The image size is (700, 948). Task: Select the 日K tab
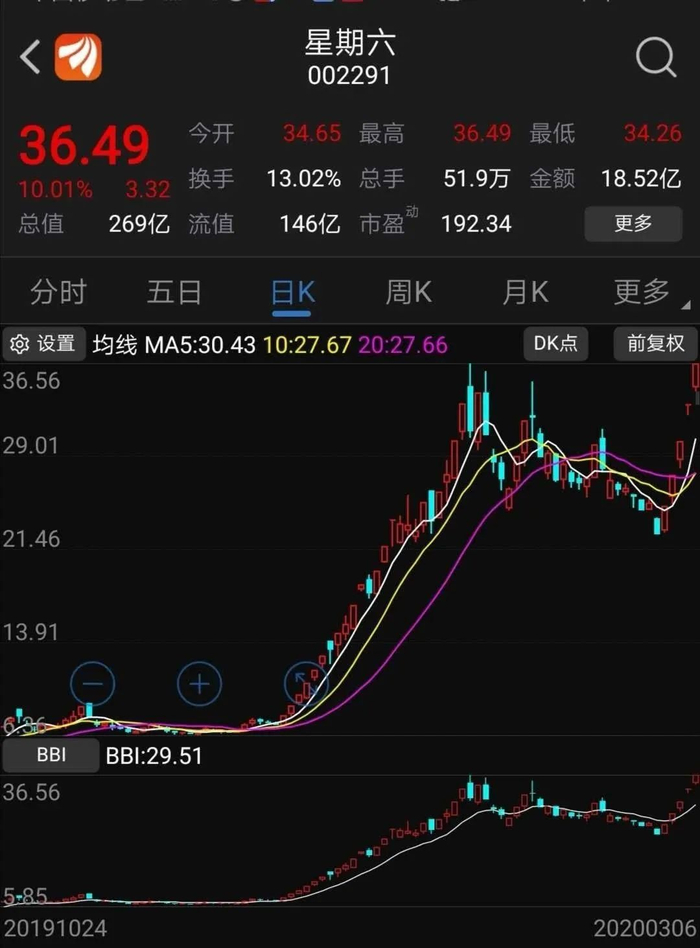[292, 293]
